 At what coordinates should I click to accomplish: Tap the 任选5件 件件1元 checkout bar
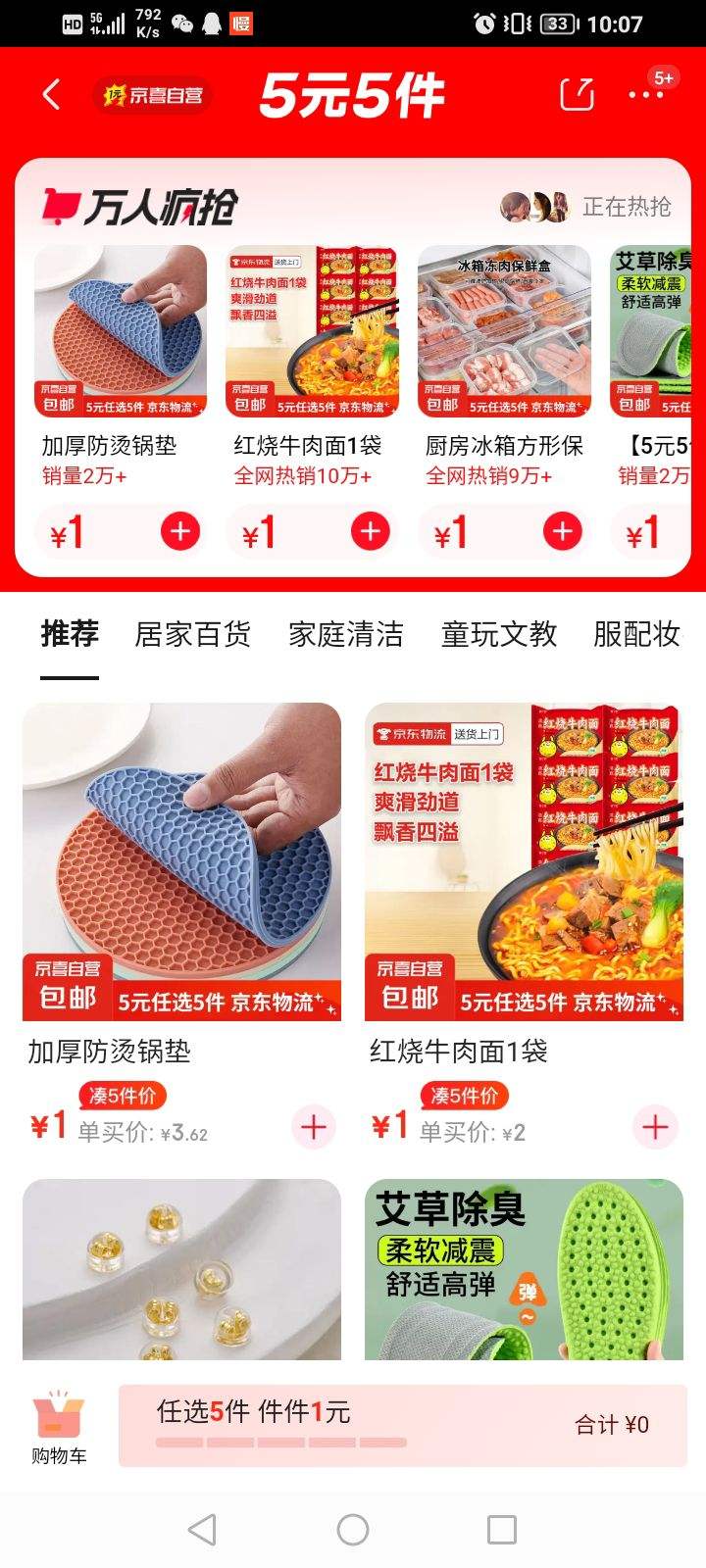click(x=402, y=1425)
